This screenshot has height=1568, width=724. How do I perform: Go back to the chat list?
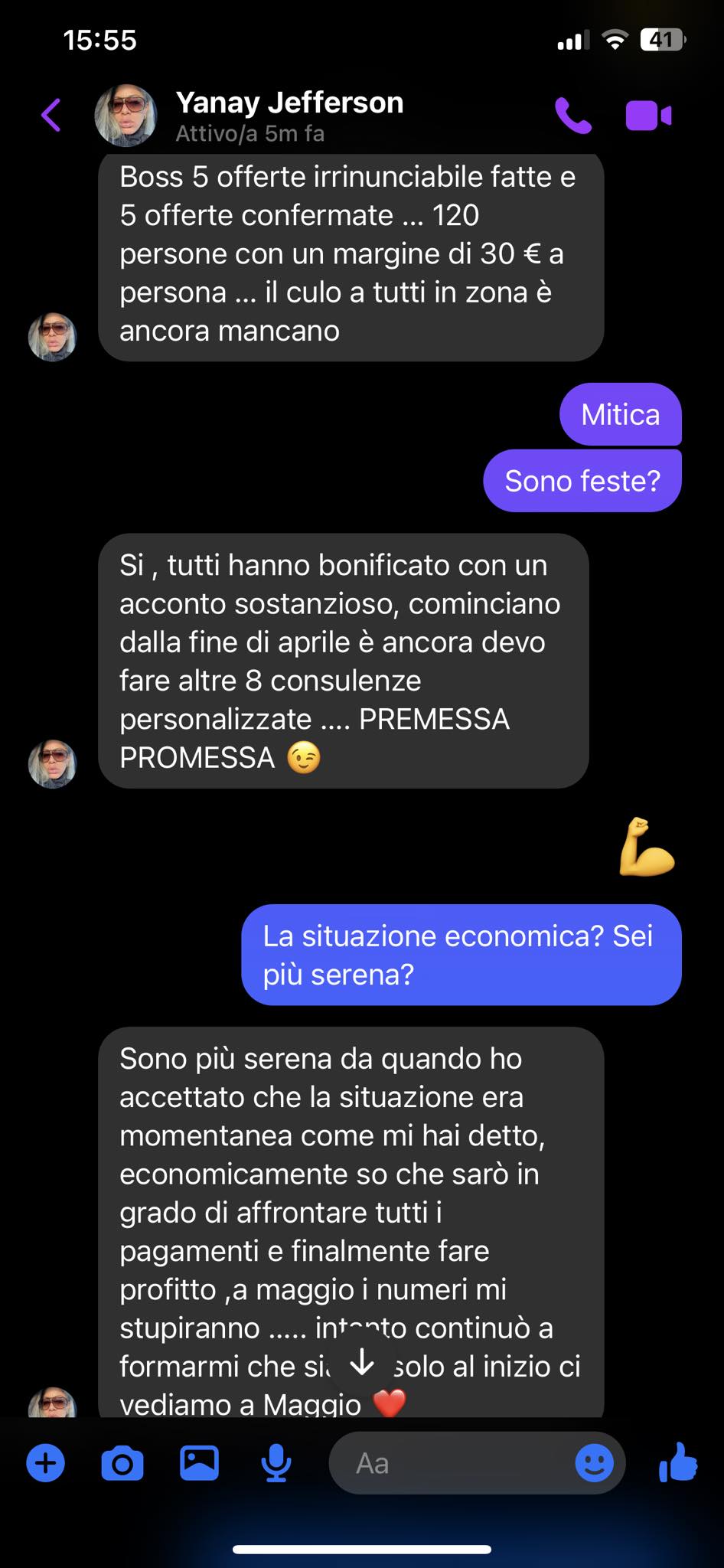[x=51, y=116]
